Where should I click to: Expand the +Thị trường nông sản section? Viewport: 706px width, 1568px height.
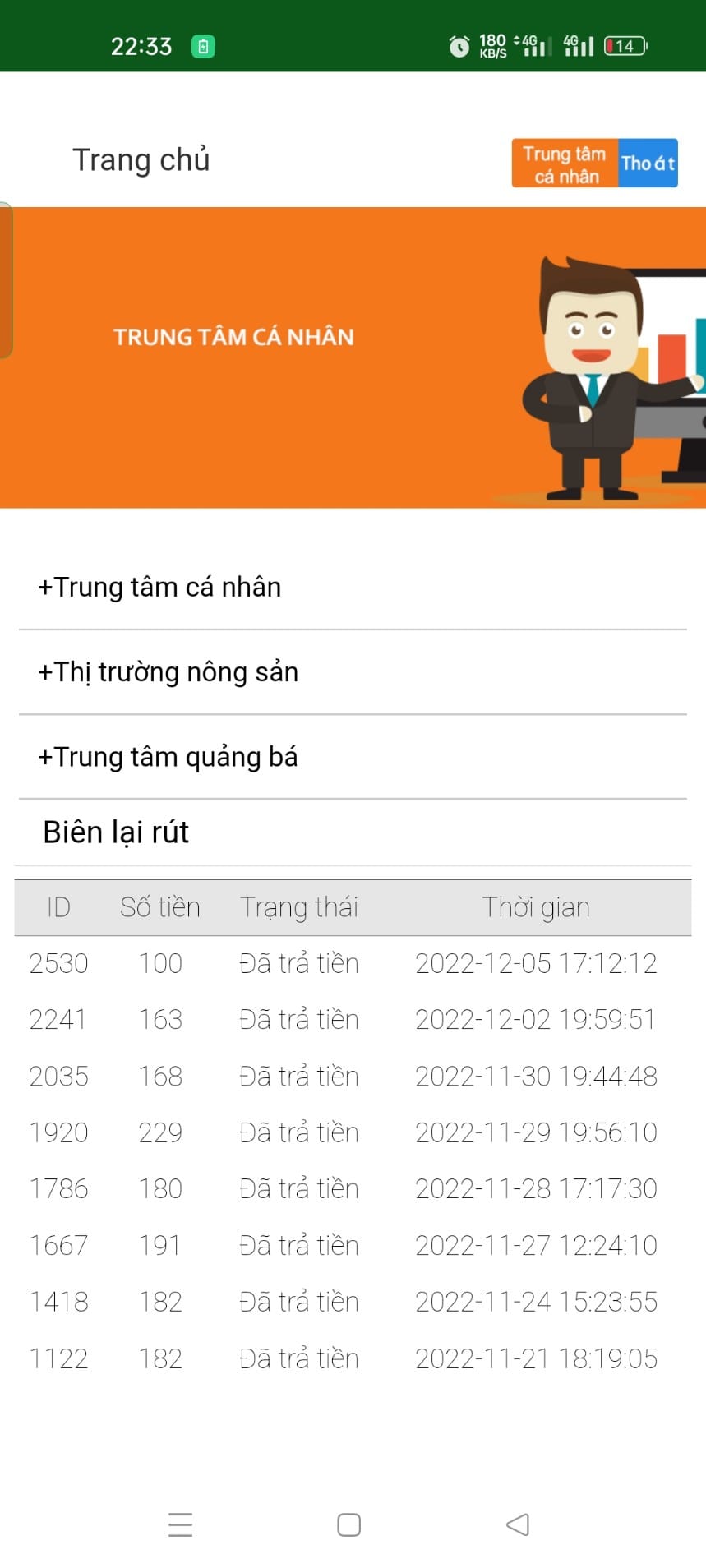coord(168,672)
